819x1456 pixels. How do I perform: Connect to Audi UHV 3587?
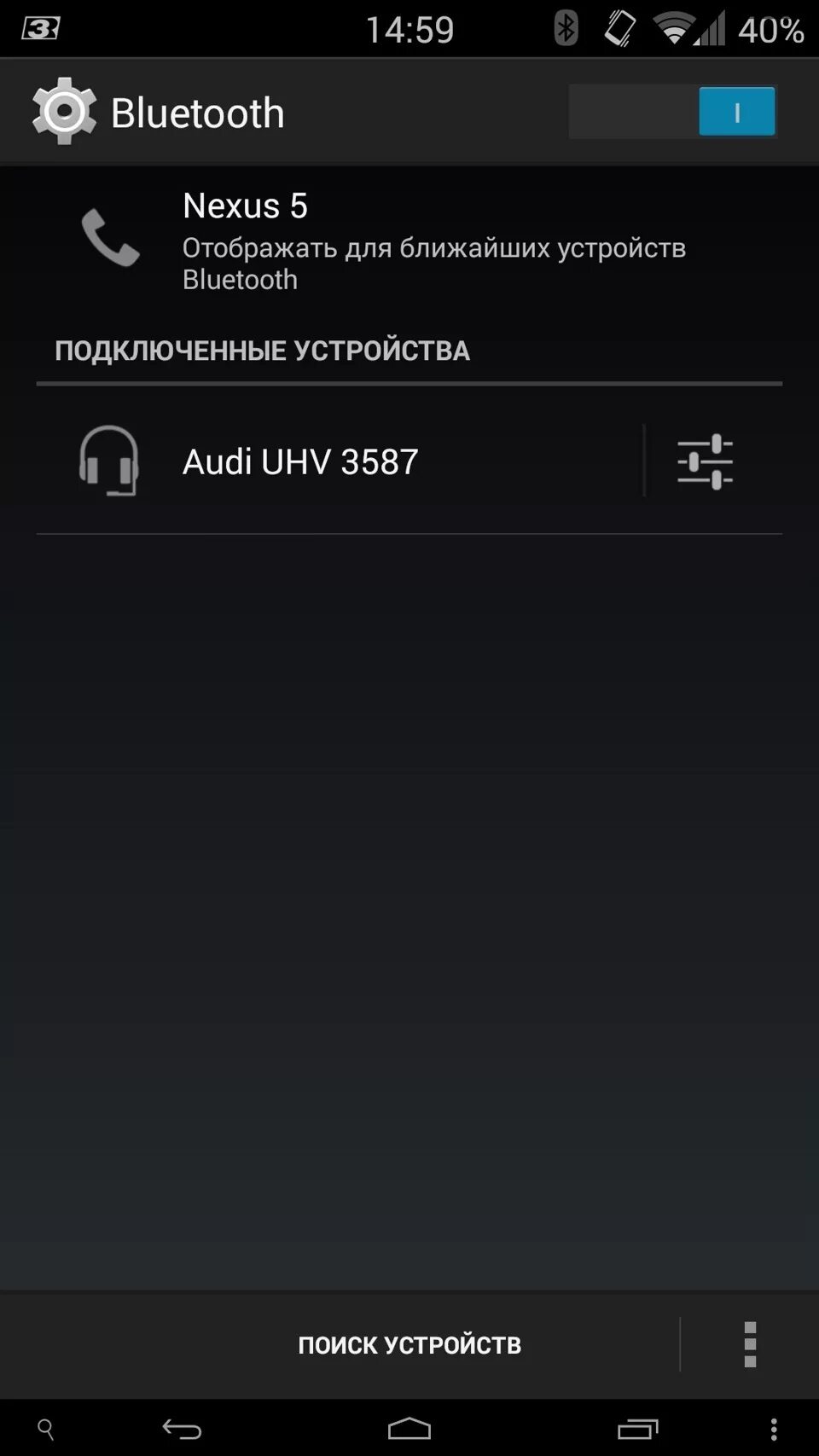(x=340, y=461)
